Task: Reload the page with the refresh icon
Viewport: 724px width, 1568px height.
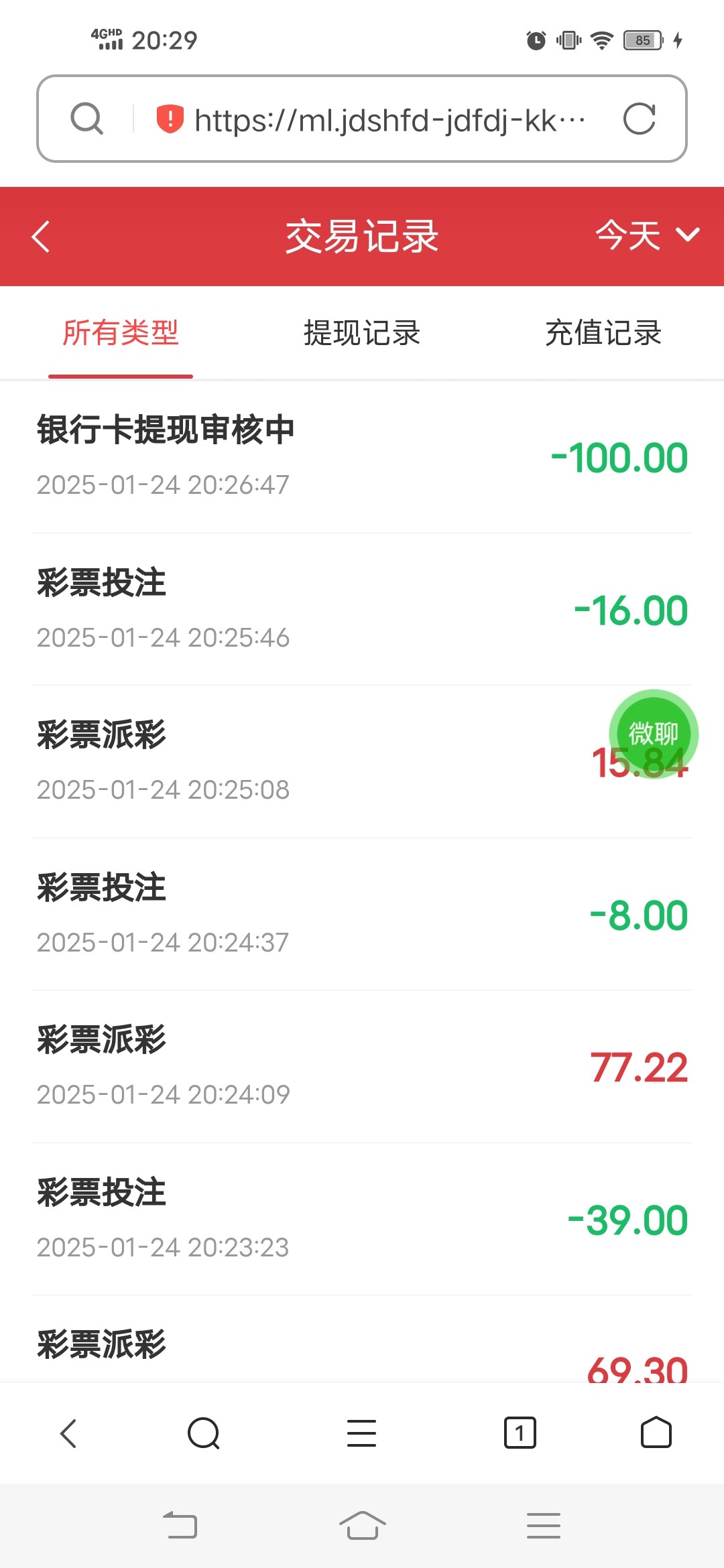Action: click(x=639, y=119)
